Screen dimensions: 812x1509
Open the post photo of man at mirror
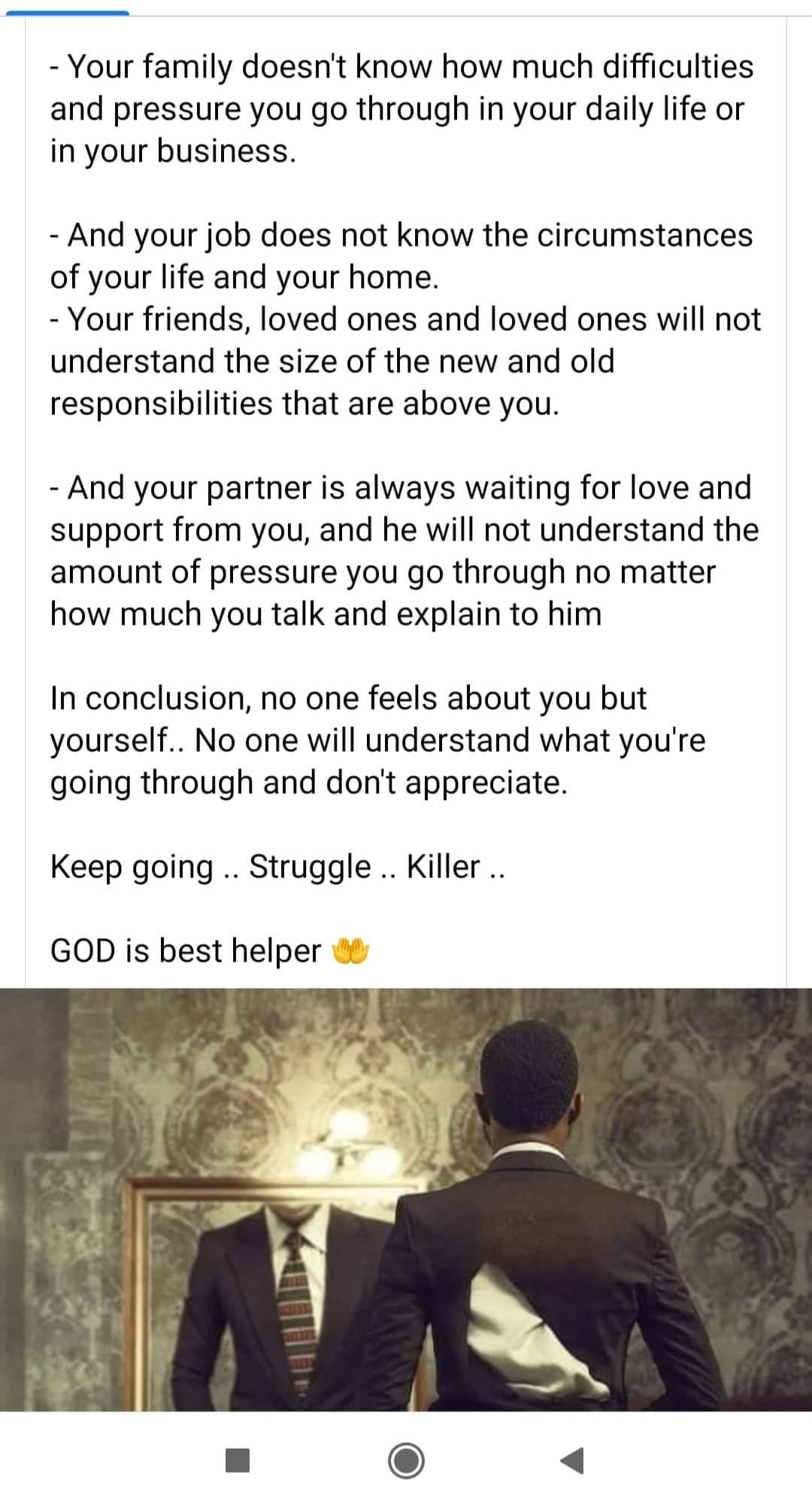point(406,1199)
